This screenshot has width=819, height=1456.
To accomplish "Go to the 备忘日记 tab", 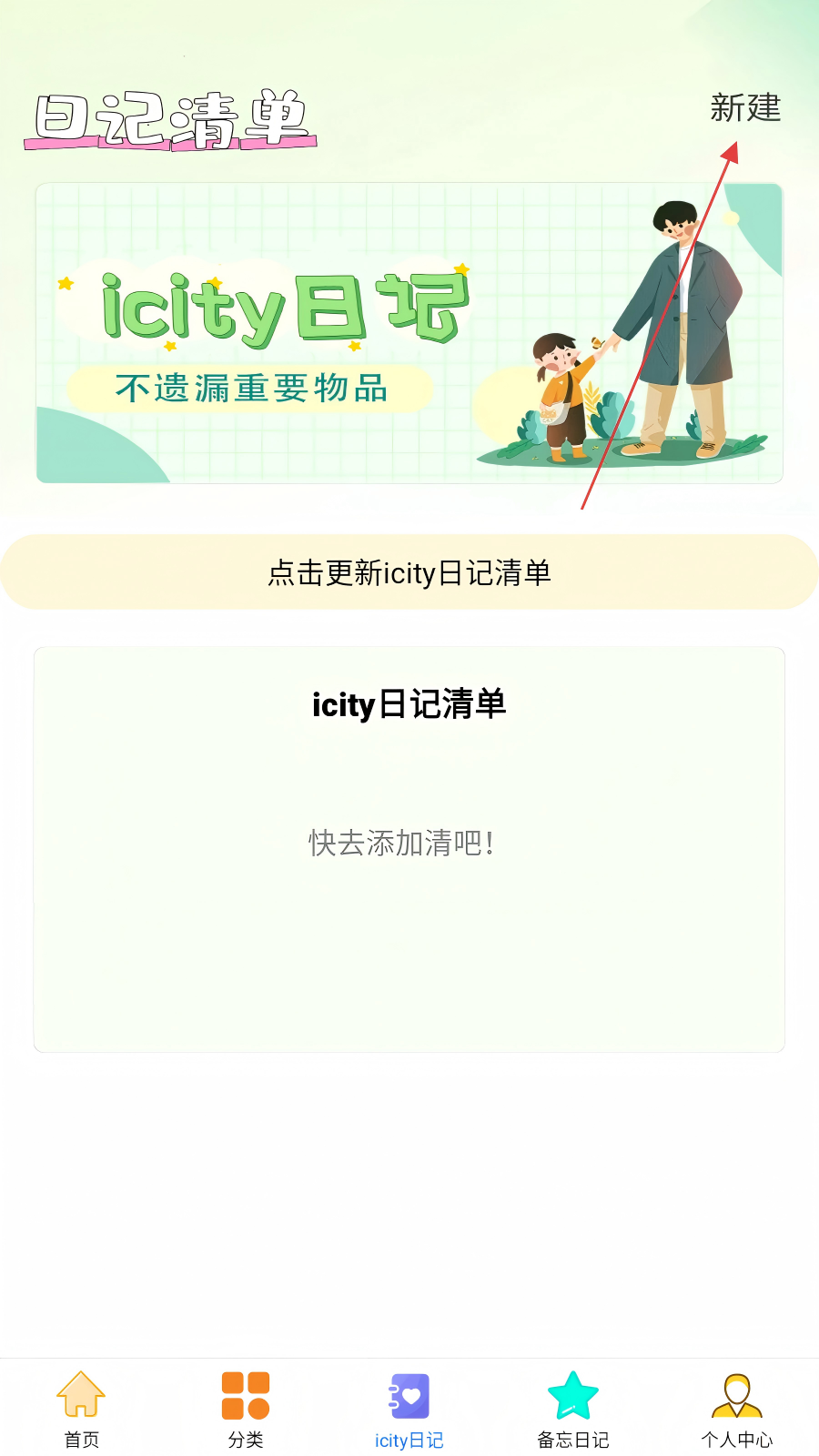I will pyautogui.click(x=573, y=1409).
